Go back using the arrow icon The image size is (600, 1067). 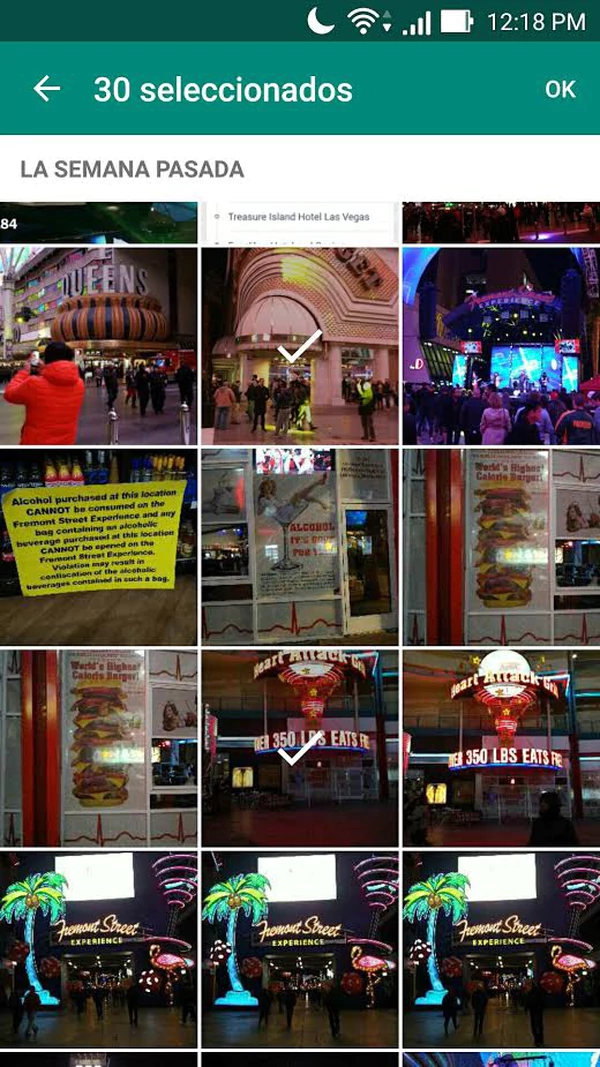[x=47, y=89]
